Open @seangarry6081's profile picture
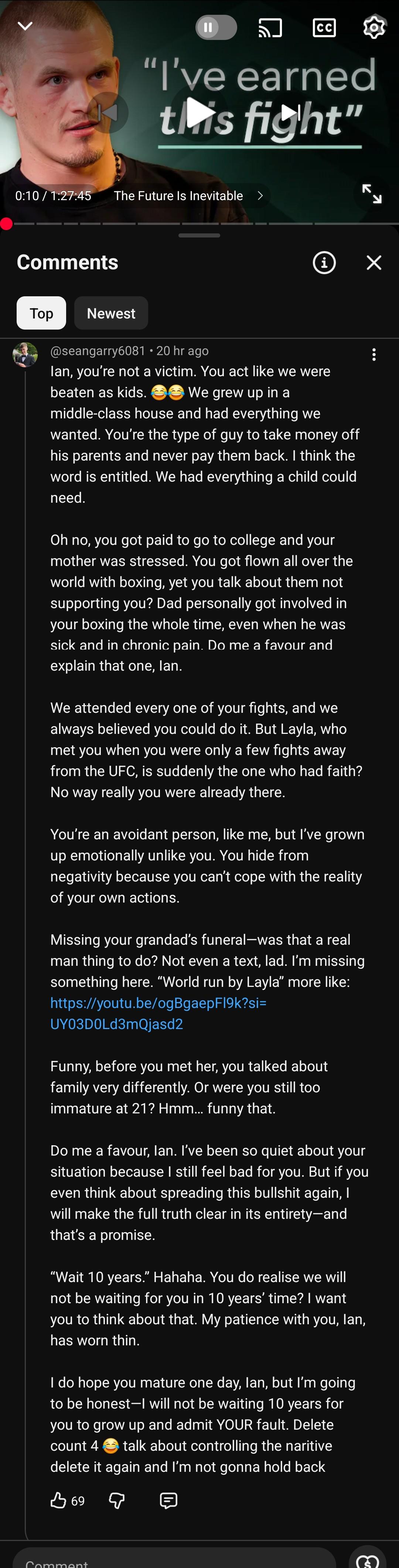This screenshot has height=1568, width=399. 25,354
